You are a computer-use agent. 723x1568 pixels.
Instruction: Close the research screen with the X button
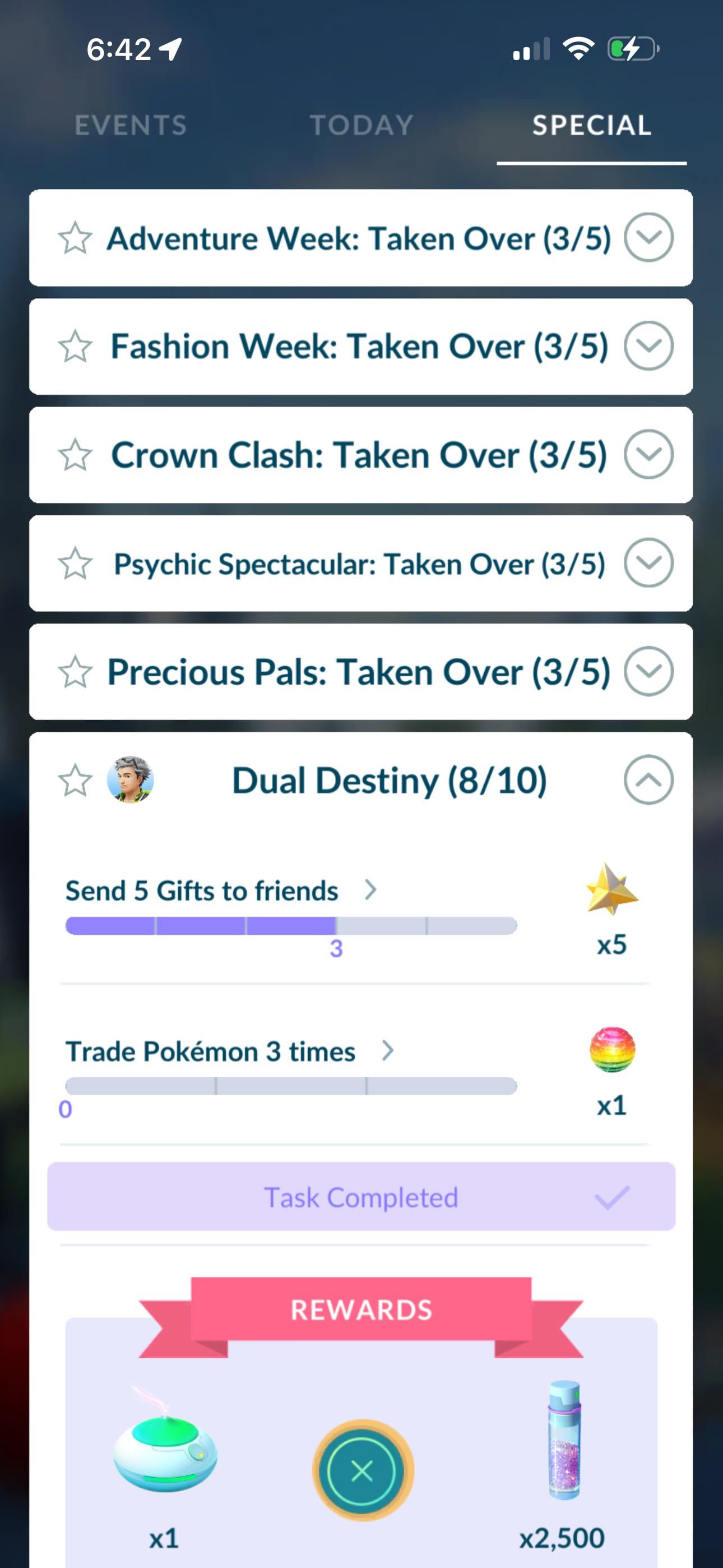pyautogui.click(x=363, y=1471)
